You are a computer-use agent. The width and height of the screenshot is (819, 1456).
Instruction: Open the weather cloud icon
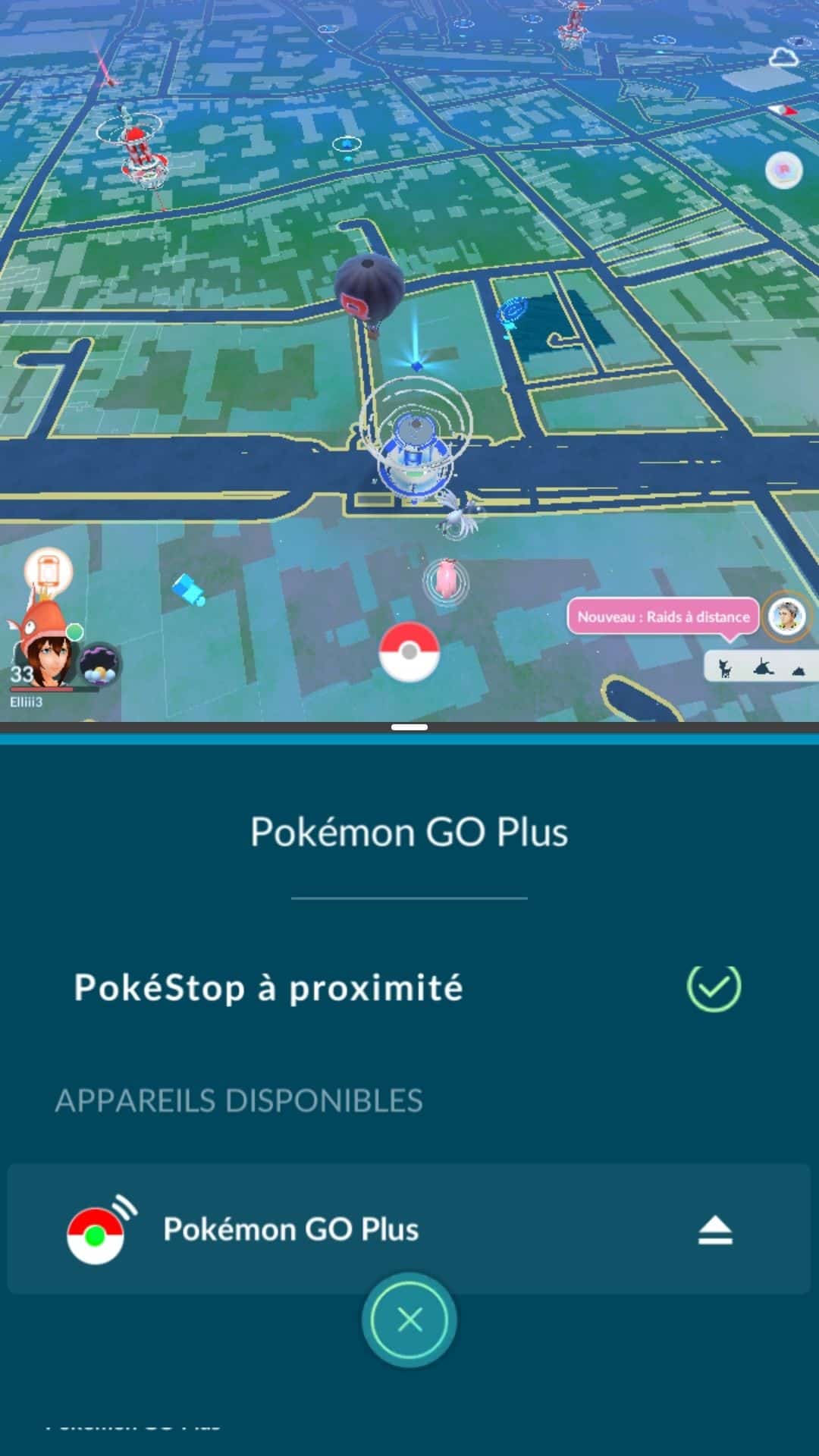click(783, 57)
